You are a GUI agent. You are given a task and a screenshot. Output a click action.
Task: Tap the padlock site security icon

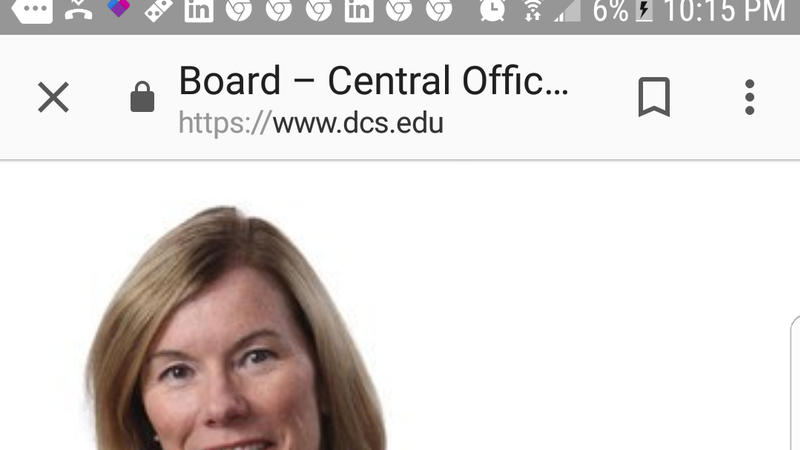point(143,98)
